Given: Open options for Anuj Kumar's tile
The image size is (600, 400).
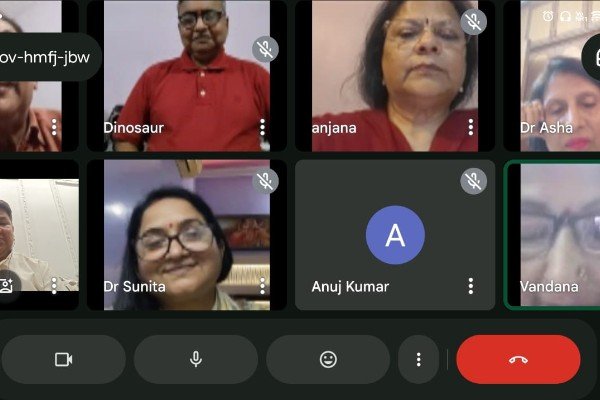Looking at the screenshot, I should point(470,286).
